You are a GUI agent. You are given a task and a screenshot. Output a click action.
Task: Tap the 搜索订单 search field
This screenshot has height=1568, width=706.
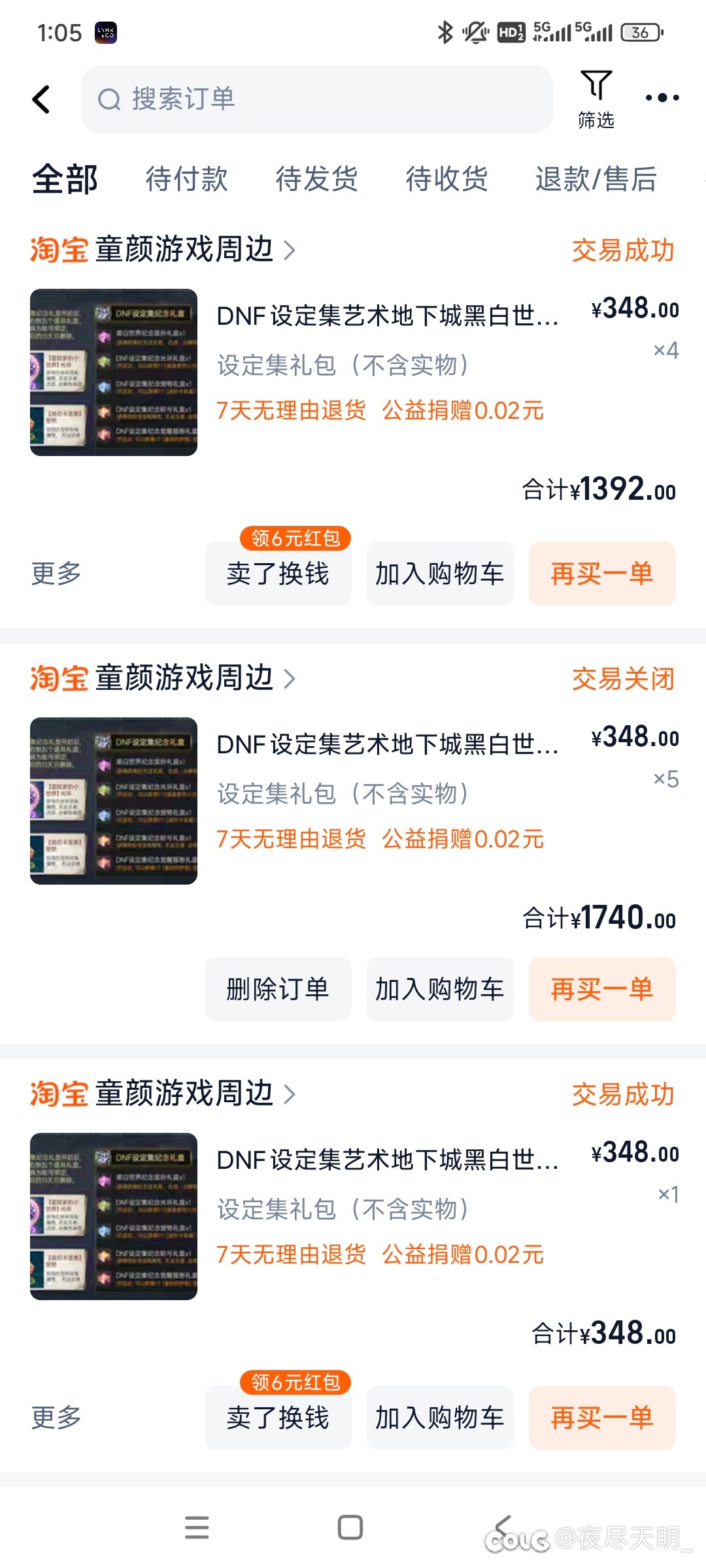[x=317, y=99]
